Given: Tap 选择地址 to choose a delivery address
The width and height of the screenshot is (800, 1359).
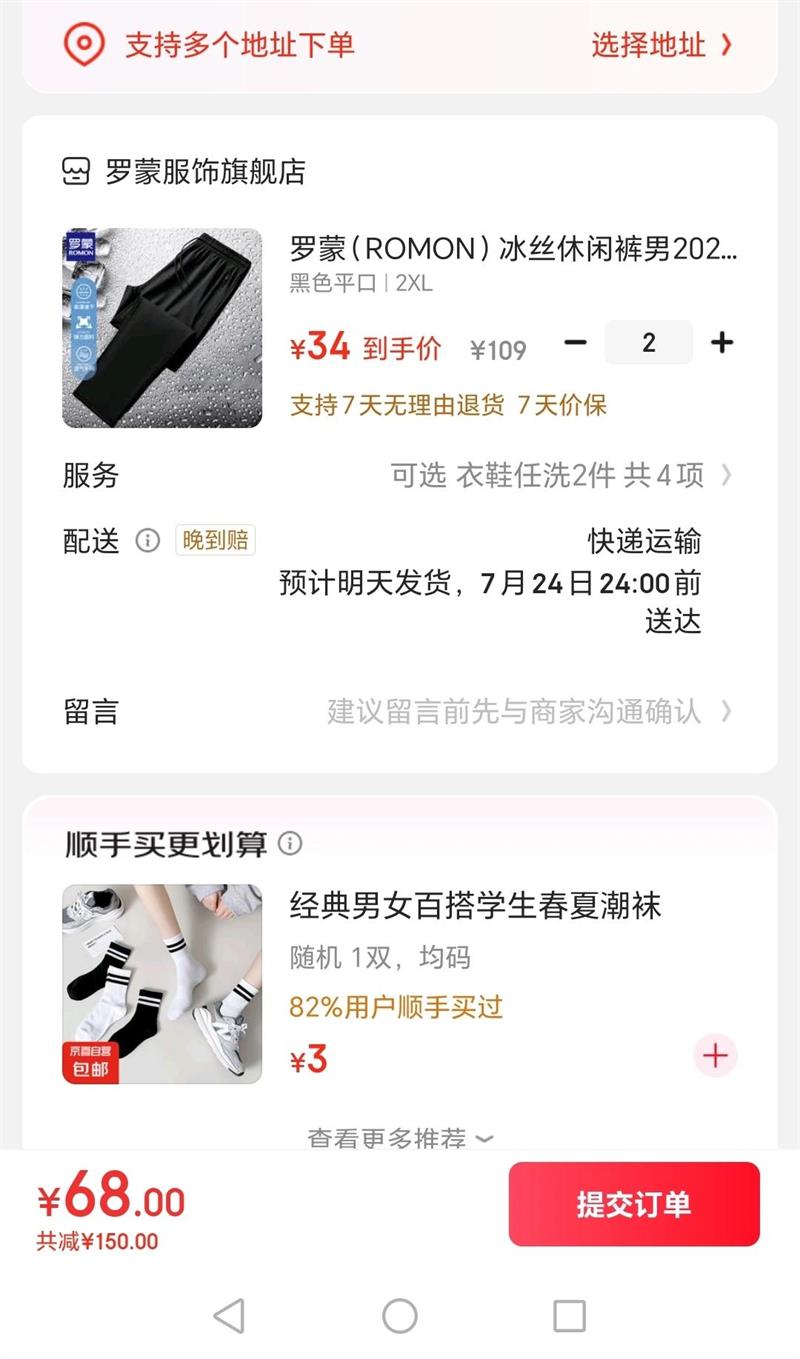Looking at the screenshot, I should tap(661, 45).
